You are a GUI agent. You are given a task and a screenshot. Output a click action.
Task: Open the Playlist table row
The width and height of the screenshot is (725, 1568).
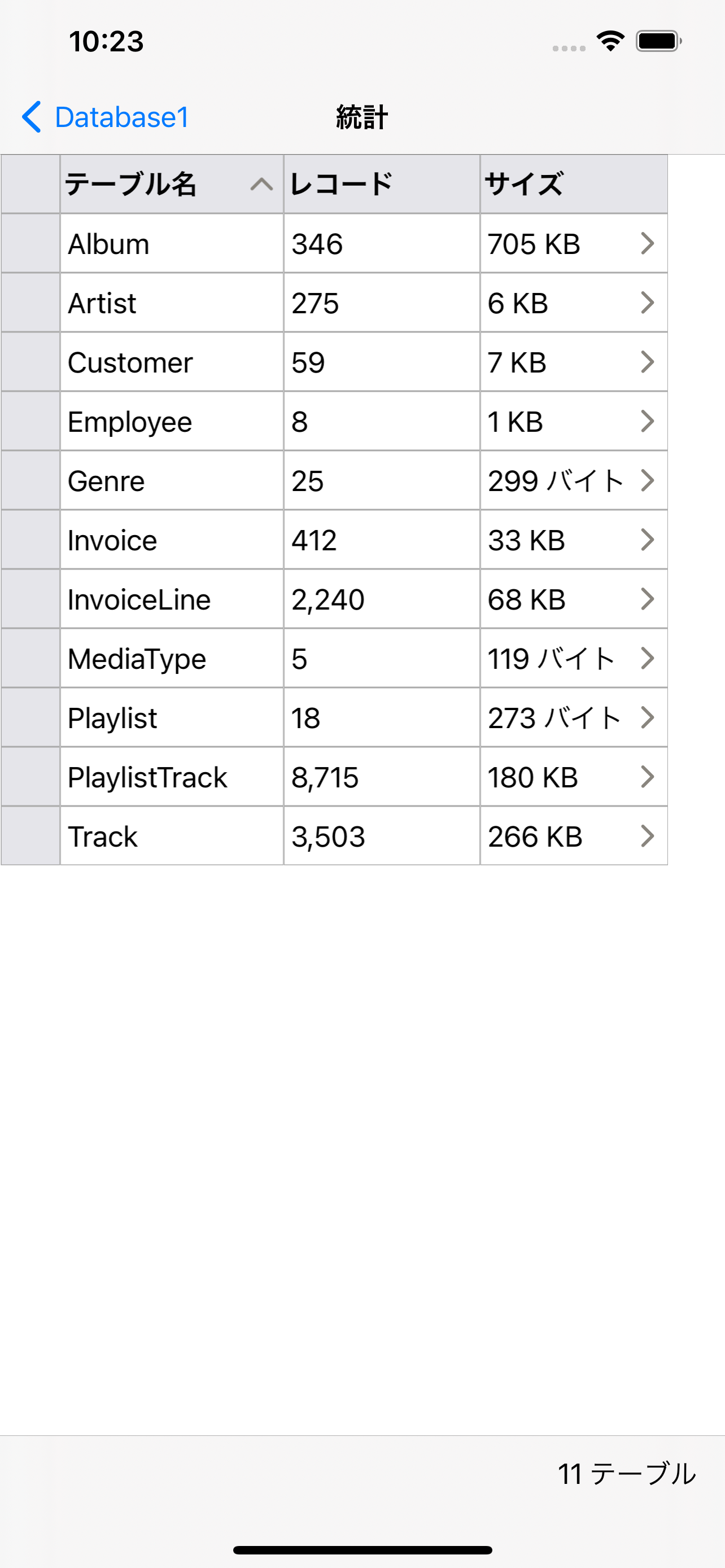334,717
